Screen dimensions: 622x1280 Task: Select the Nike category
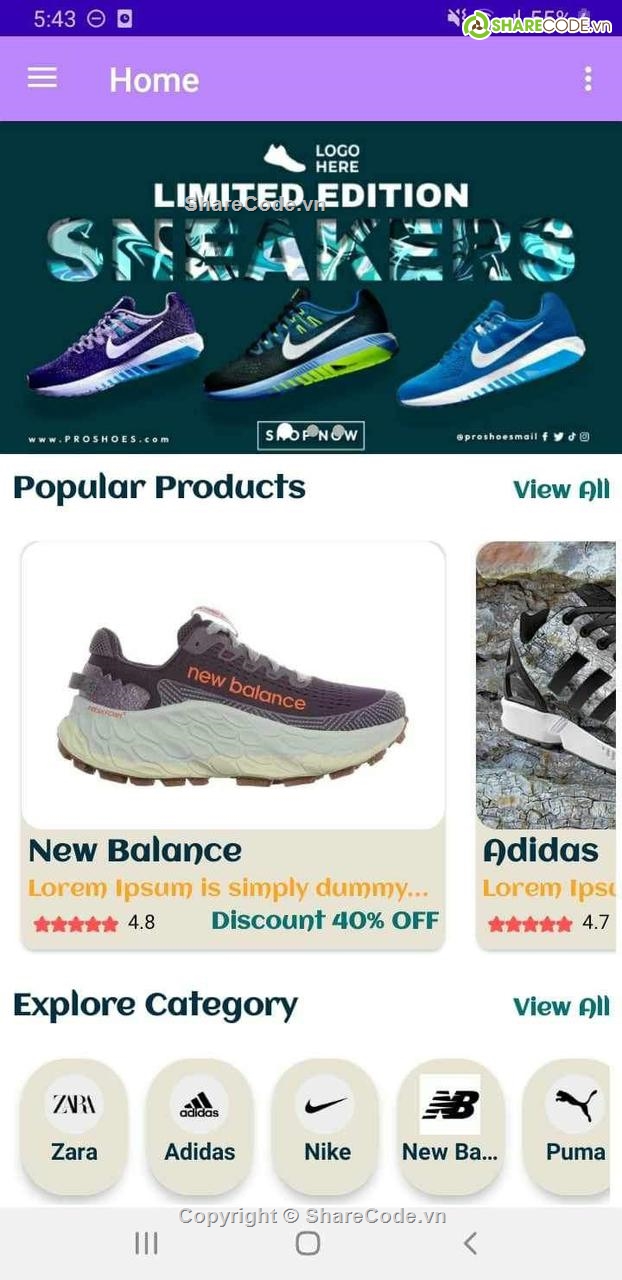[326, 1126]
